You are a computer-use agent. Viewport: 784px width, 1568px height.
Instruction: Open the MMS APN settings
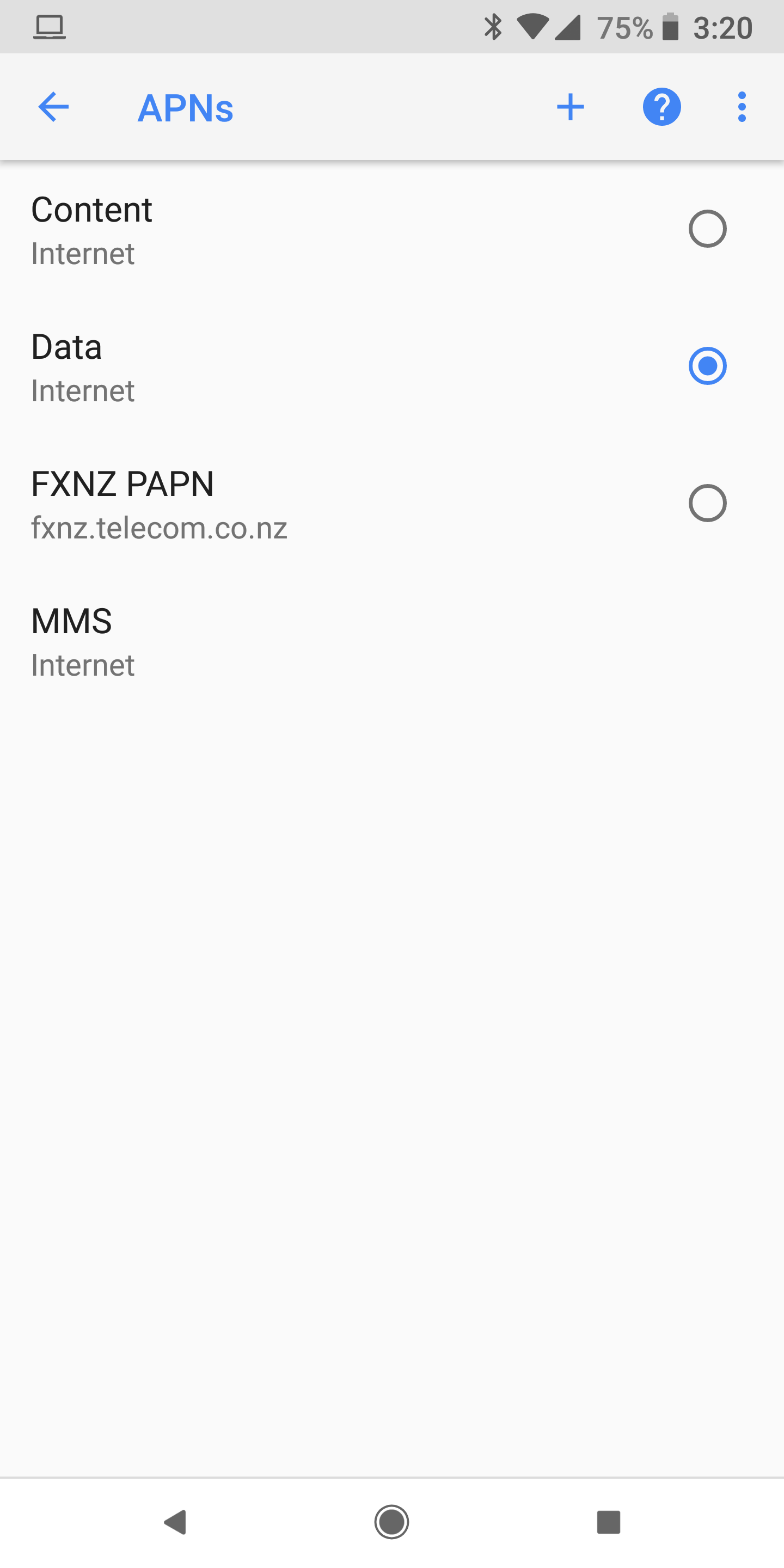(243, 641)
